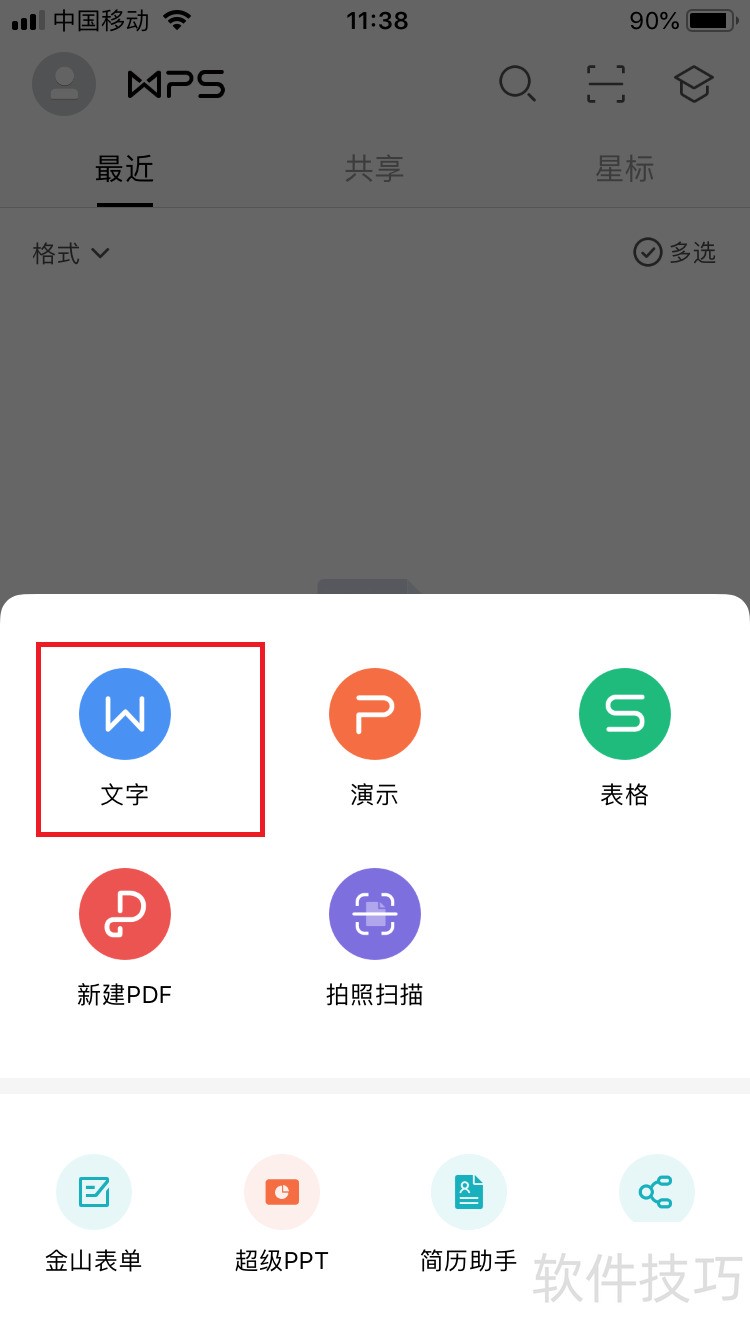Viewport: 750px width, 1334px height.
Task: Open 简历助手 resume assistant
Action: [468, 1191]
